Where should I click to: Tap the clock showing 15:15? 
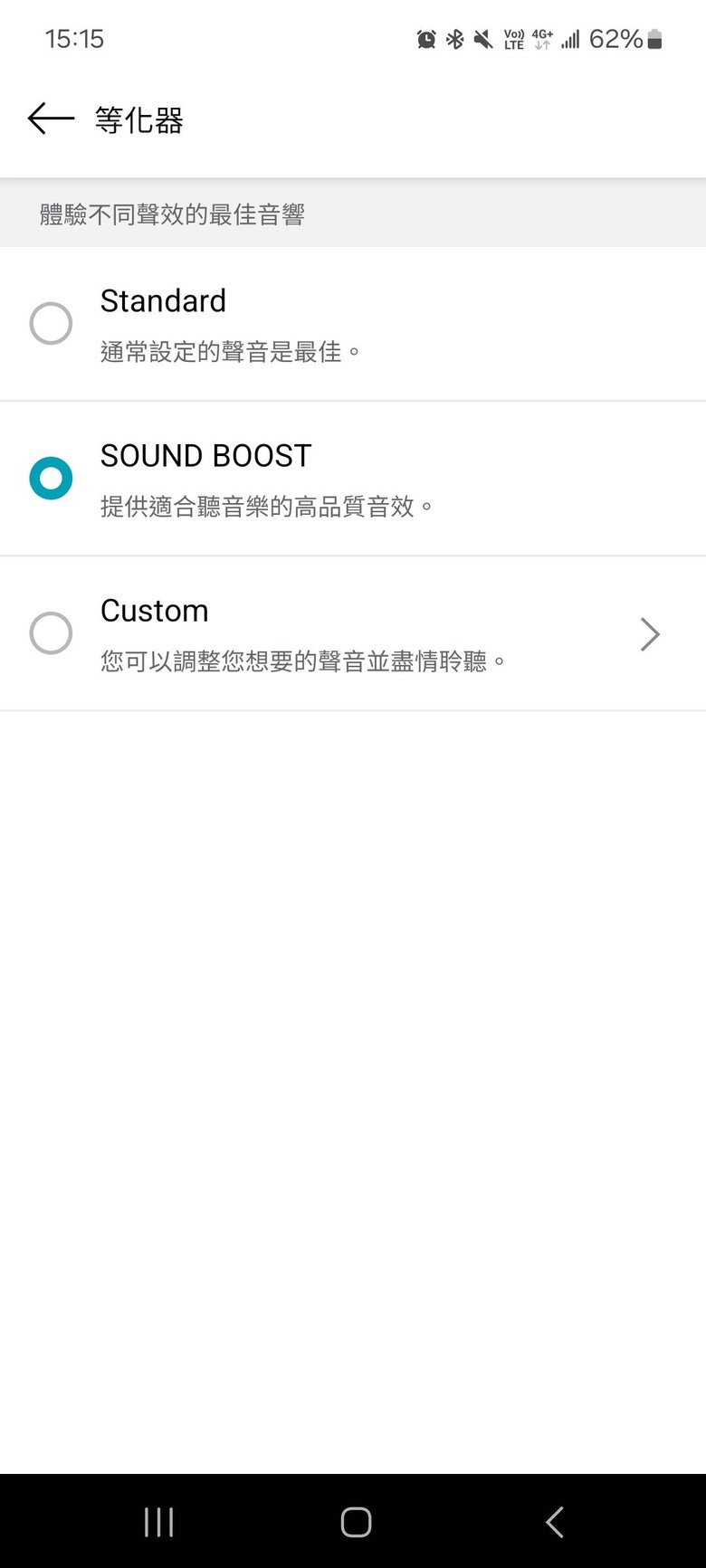point(76,39)
